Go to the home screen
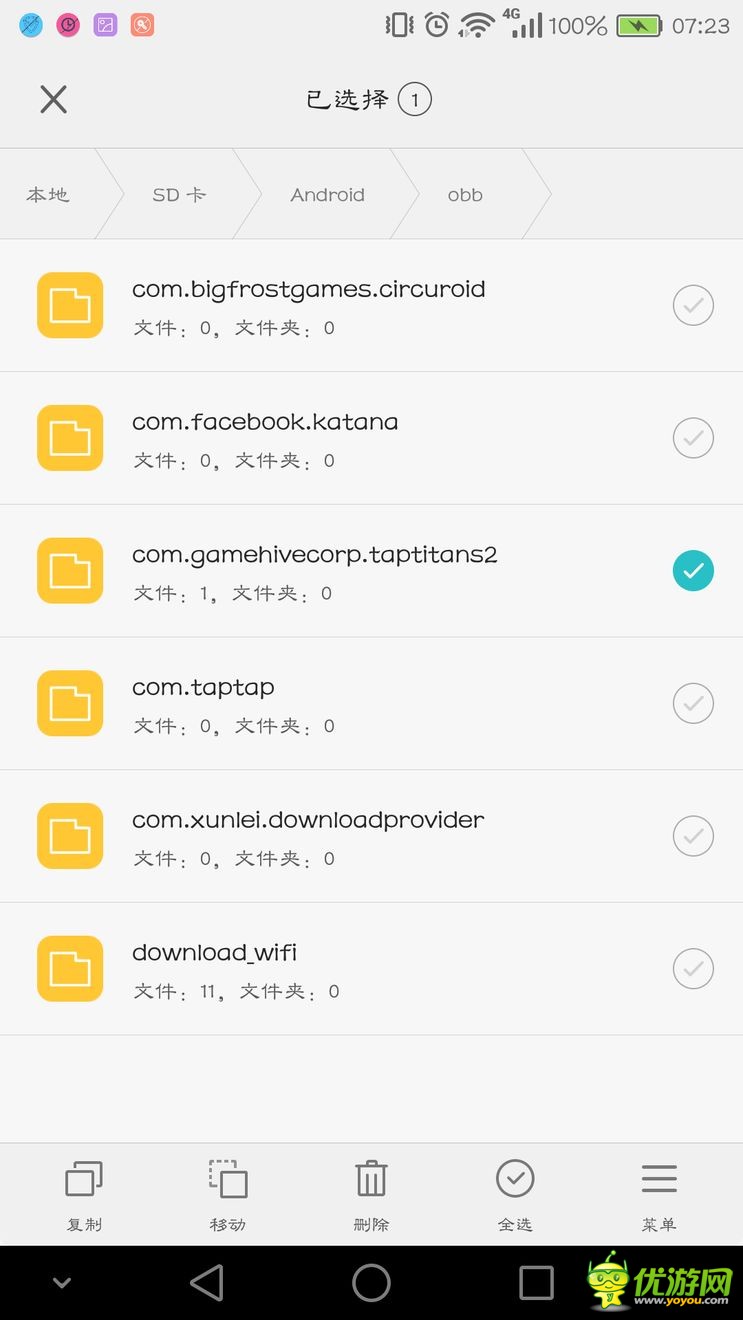Screen dimensions: 743x1320 pyautogui.click(x=371, y=1283)
